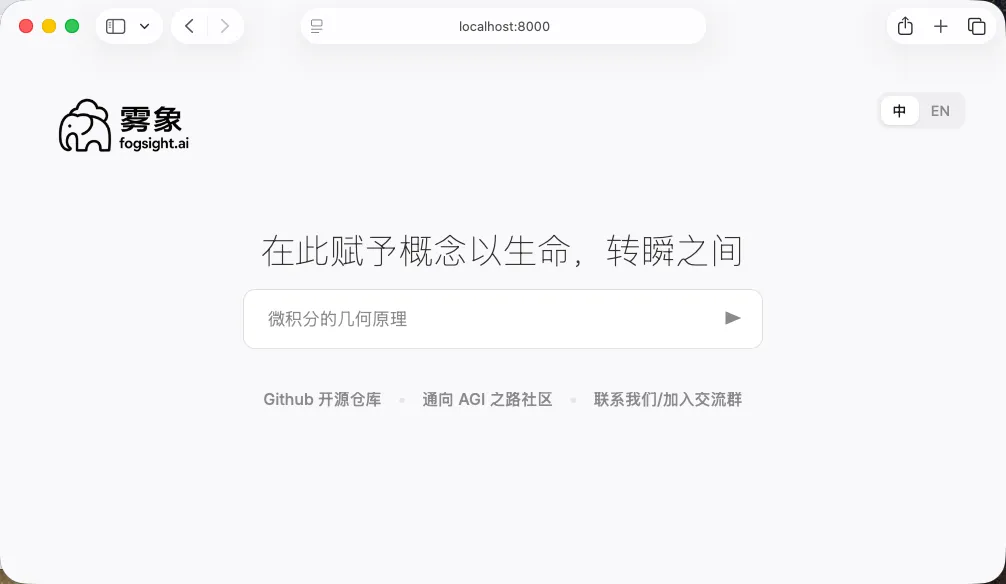Close the window with the red button

(x=26, y=26)
